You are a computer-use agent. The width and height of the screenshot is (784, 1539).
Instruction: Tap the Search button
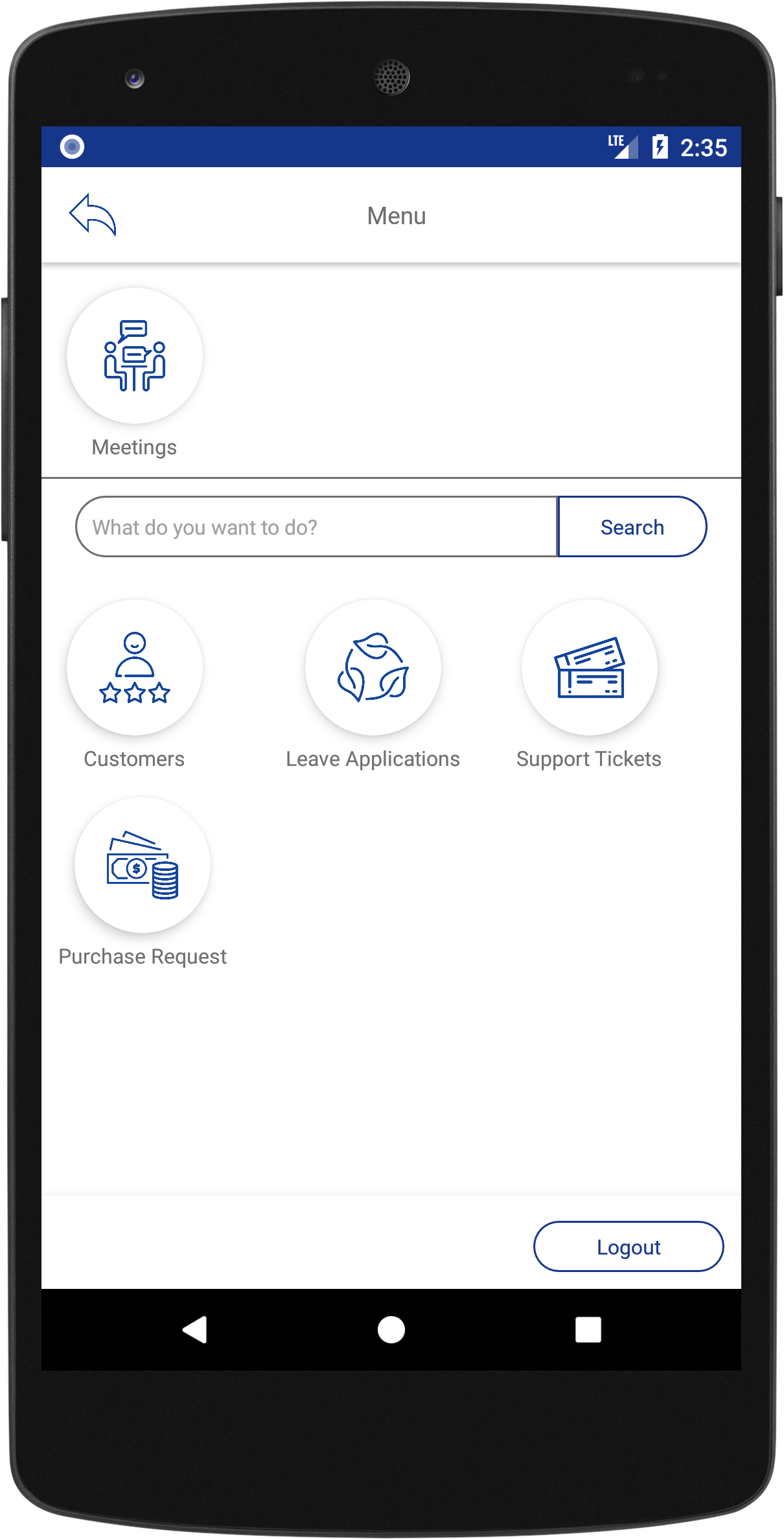(632, 527)
